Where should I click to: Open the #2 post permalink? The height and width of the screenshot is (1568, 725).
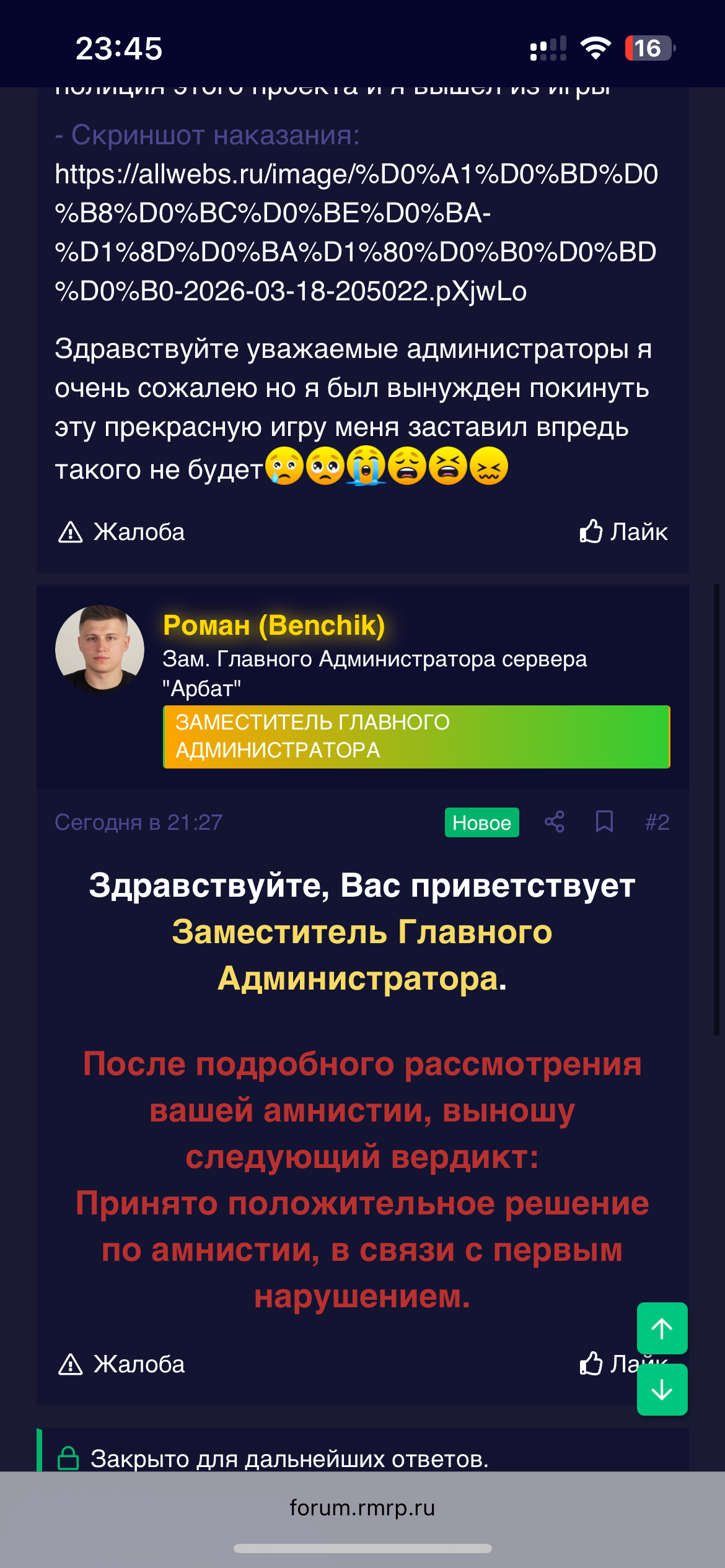coord(657,822)
